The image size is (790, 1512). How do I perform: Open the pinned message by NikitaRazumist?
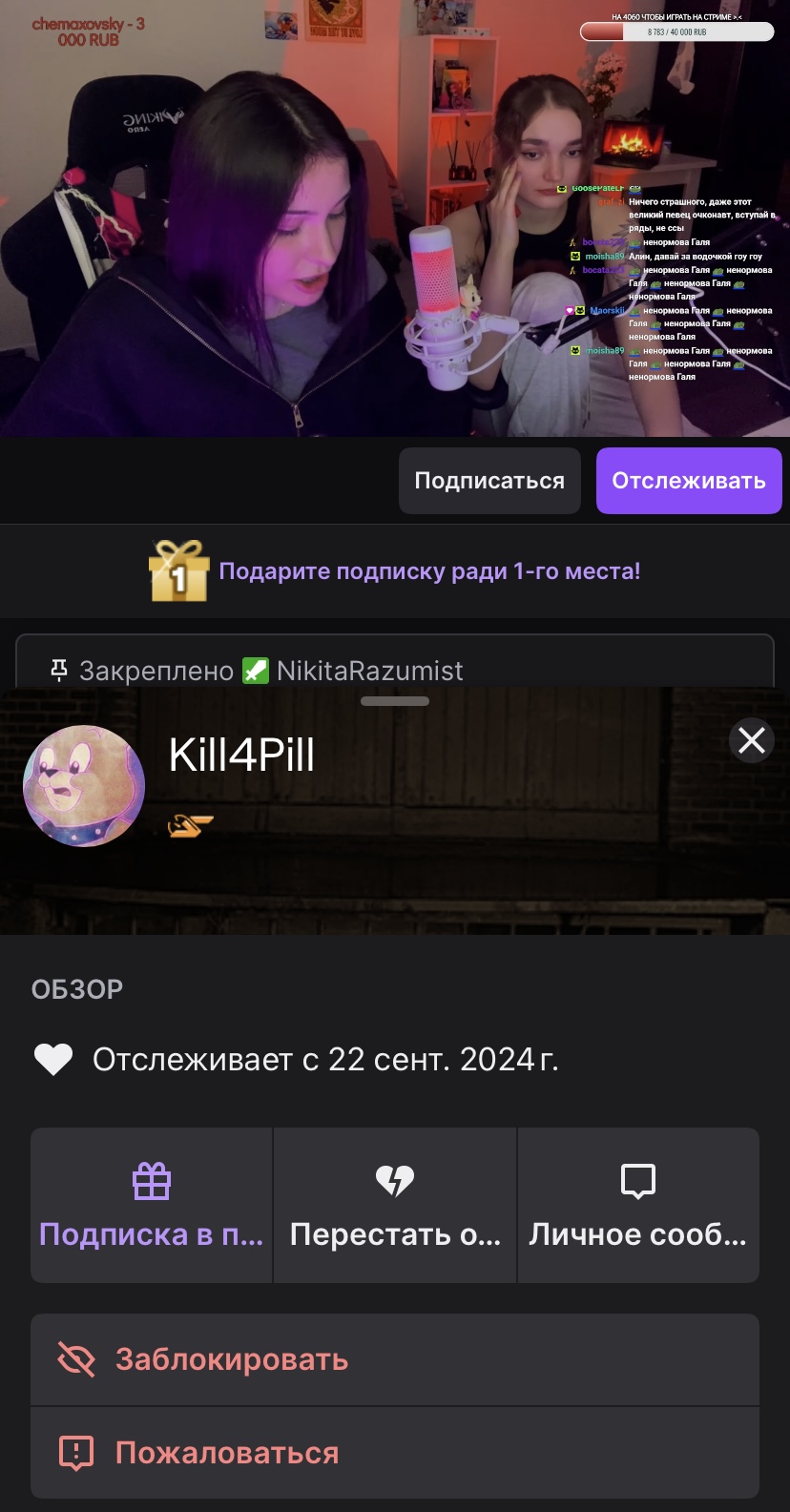[395, 662]
